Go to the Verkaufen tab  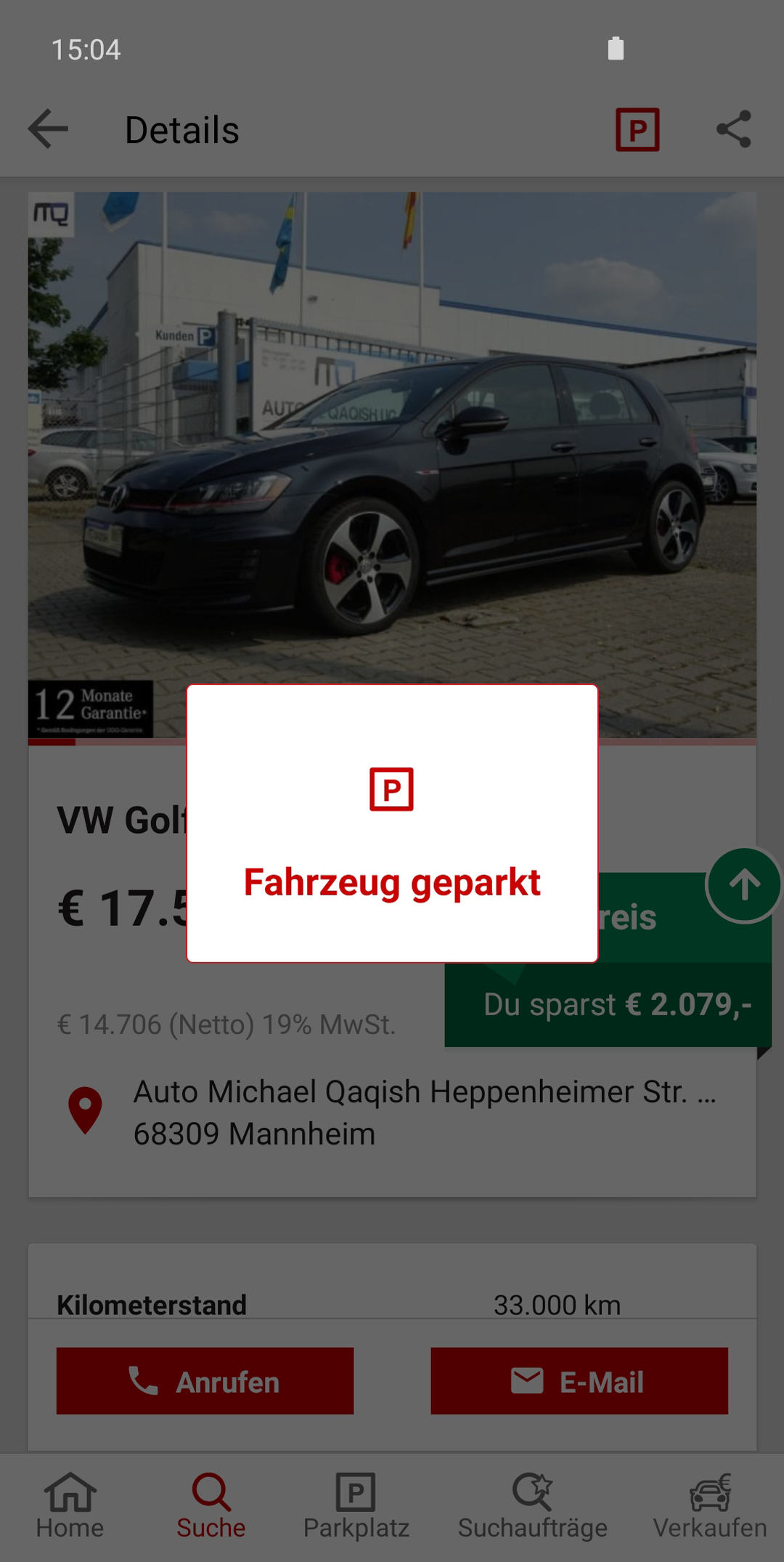(x=710, y=1506)
